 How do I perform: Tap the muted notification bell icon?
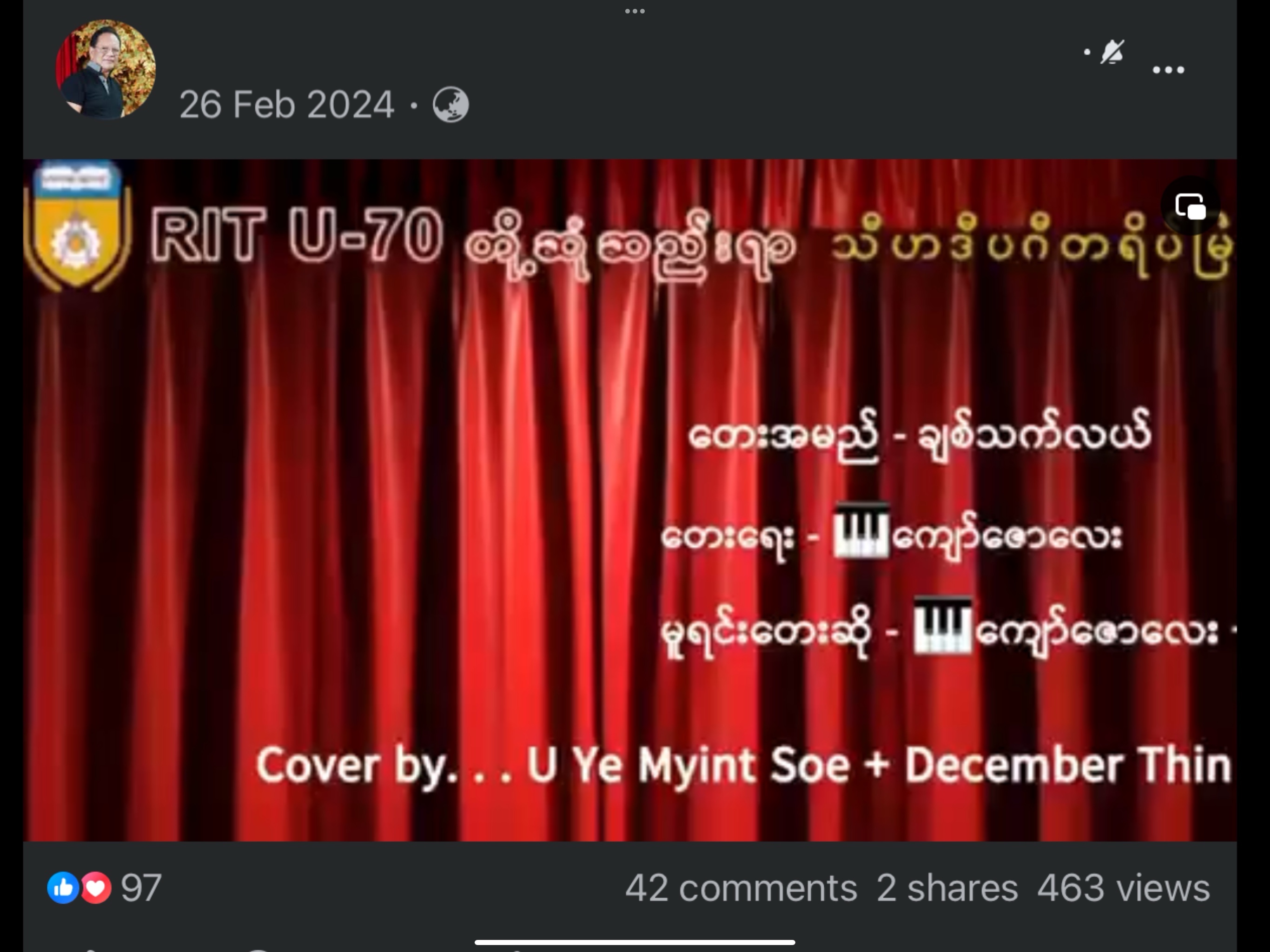pos(1112,52)
